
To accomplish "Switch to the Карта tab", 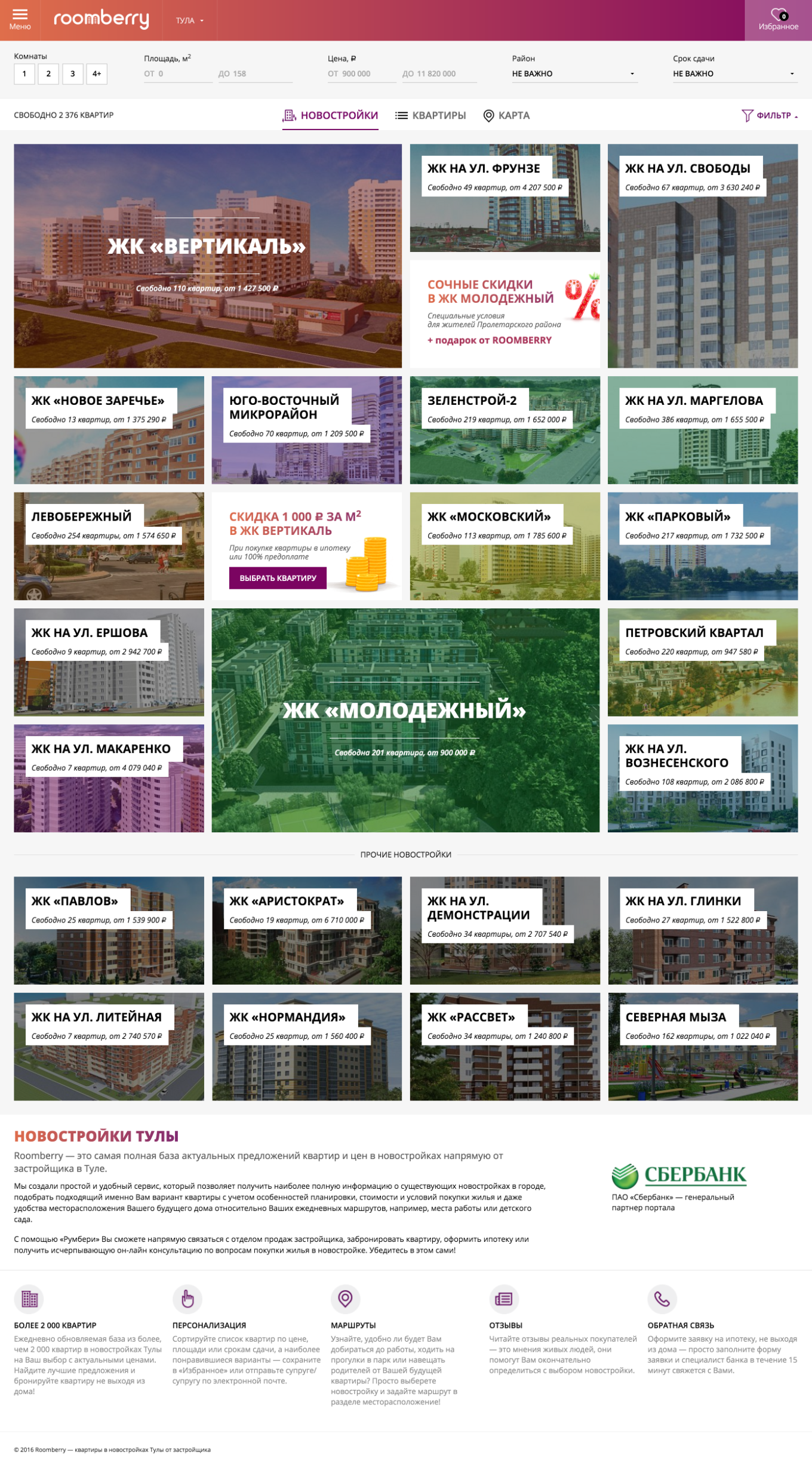I will [x=506, y=116].
